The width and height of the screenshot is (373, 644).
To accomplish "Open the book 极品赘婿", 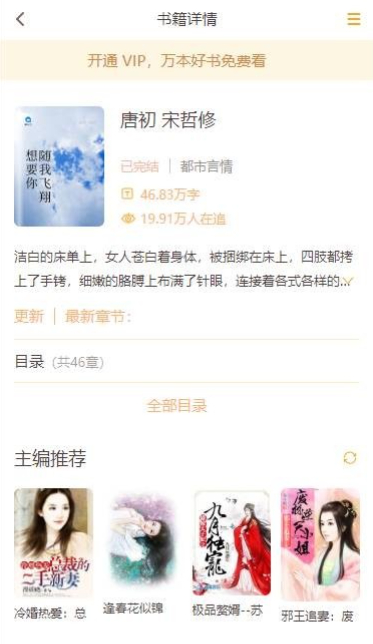I will tap(232, 554).
